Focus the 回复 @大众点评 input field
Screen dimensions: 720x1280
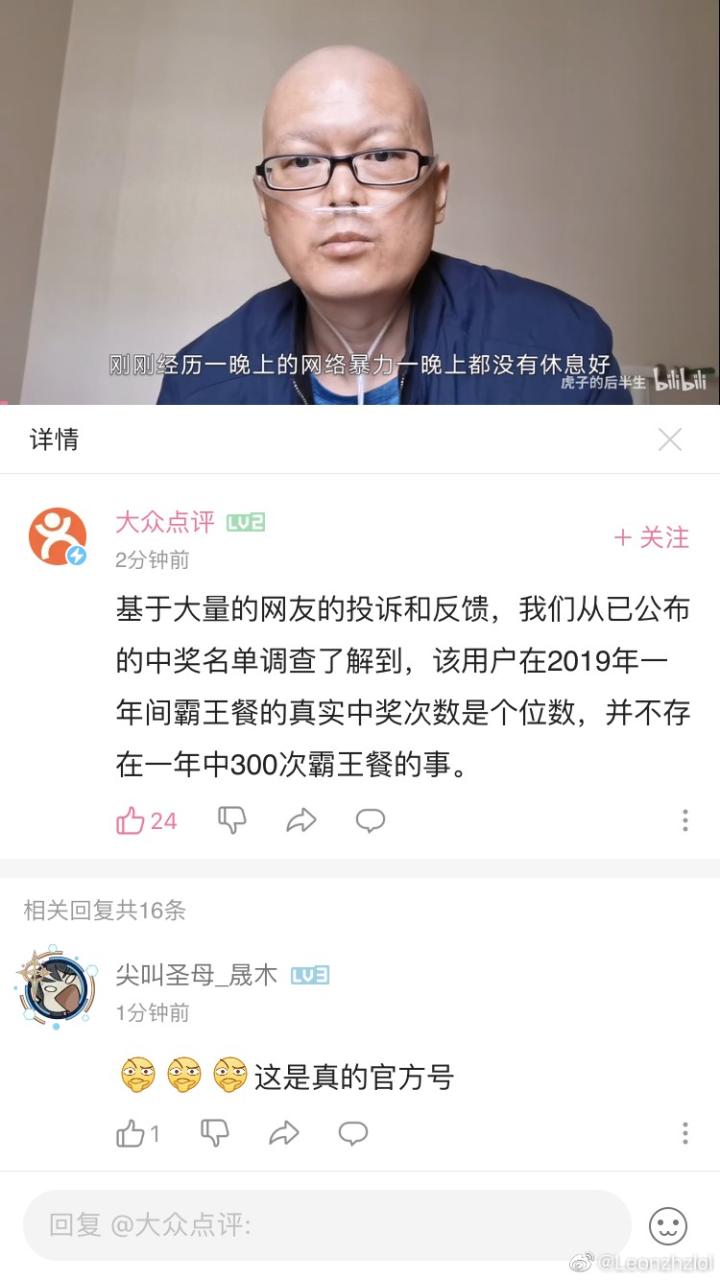tap(326, 1225)
